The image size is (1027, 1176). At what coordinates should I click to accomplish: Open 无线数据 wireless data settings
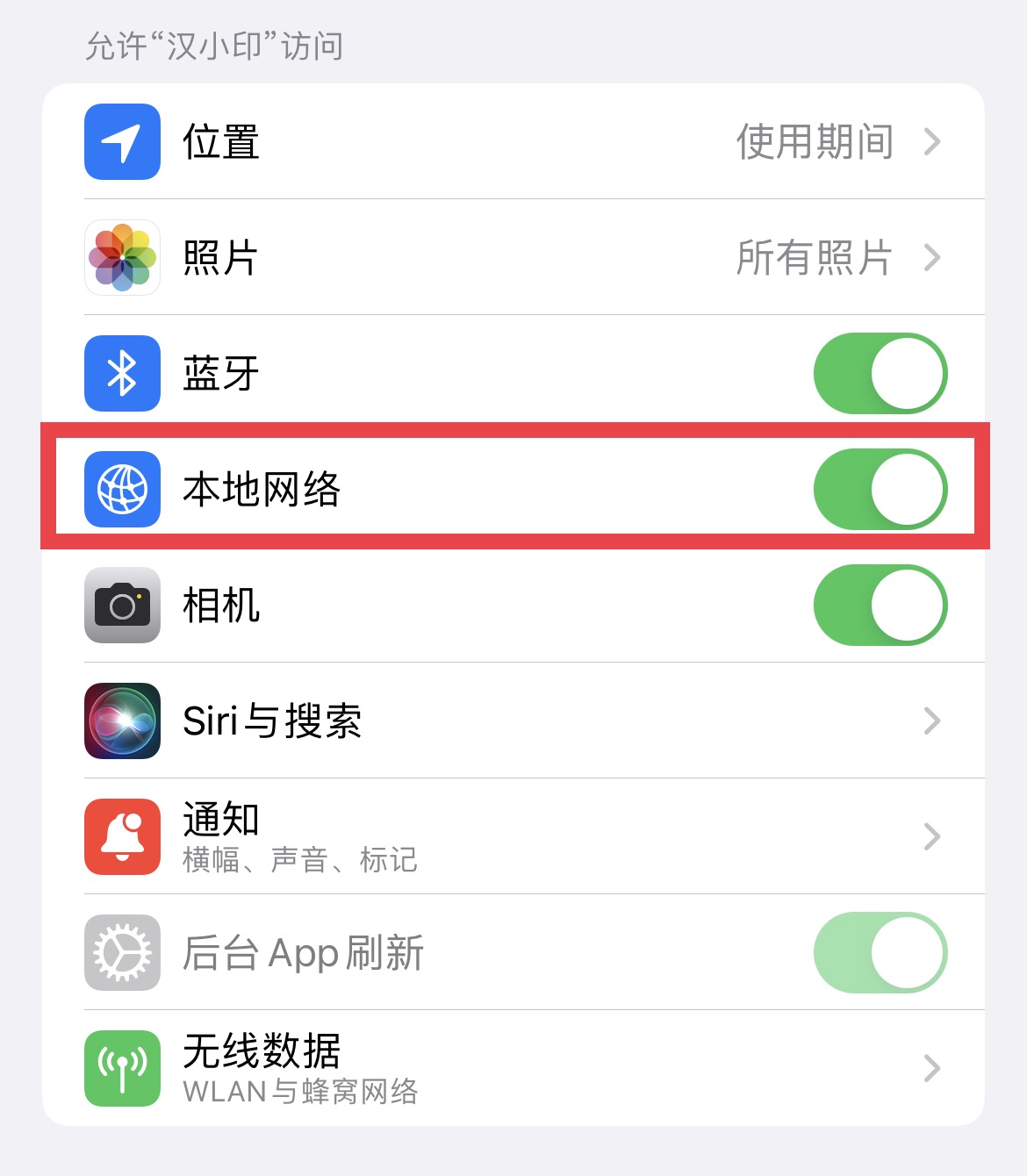coord(513,1068)
